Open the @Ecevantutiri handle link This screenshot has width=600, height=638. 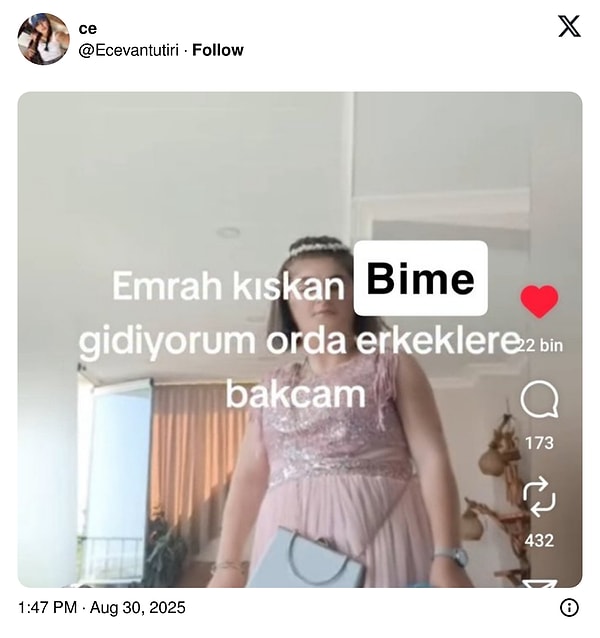point(131,50)
